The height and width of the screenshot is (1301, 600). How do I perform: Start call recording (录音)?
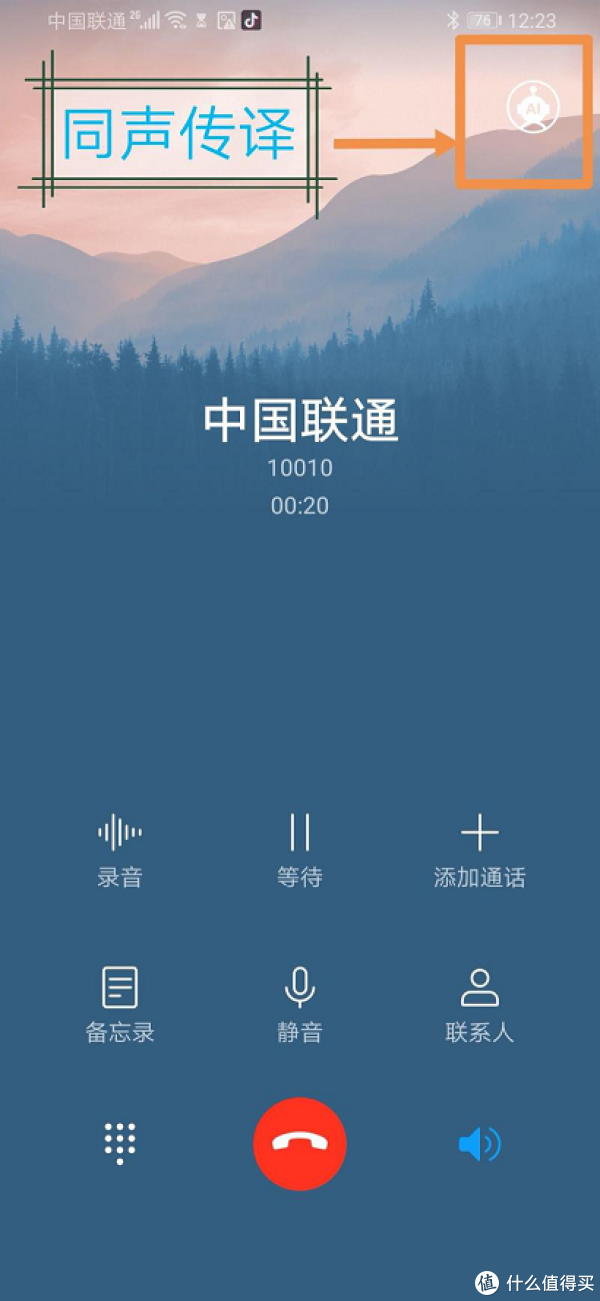pyautogui.click(x=120, y=849)
